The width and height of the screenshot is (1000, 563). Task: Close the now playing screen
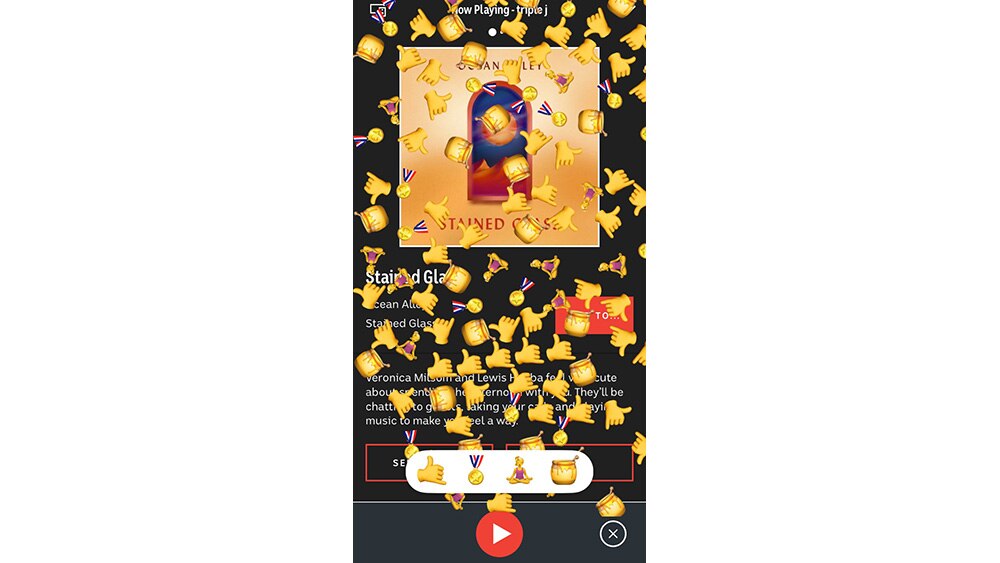tap(613, 534)
